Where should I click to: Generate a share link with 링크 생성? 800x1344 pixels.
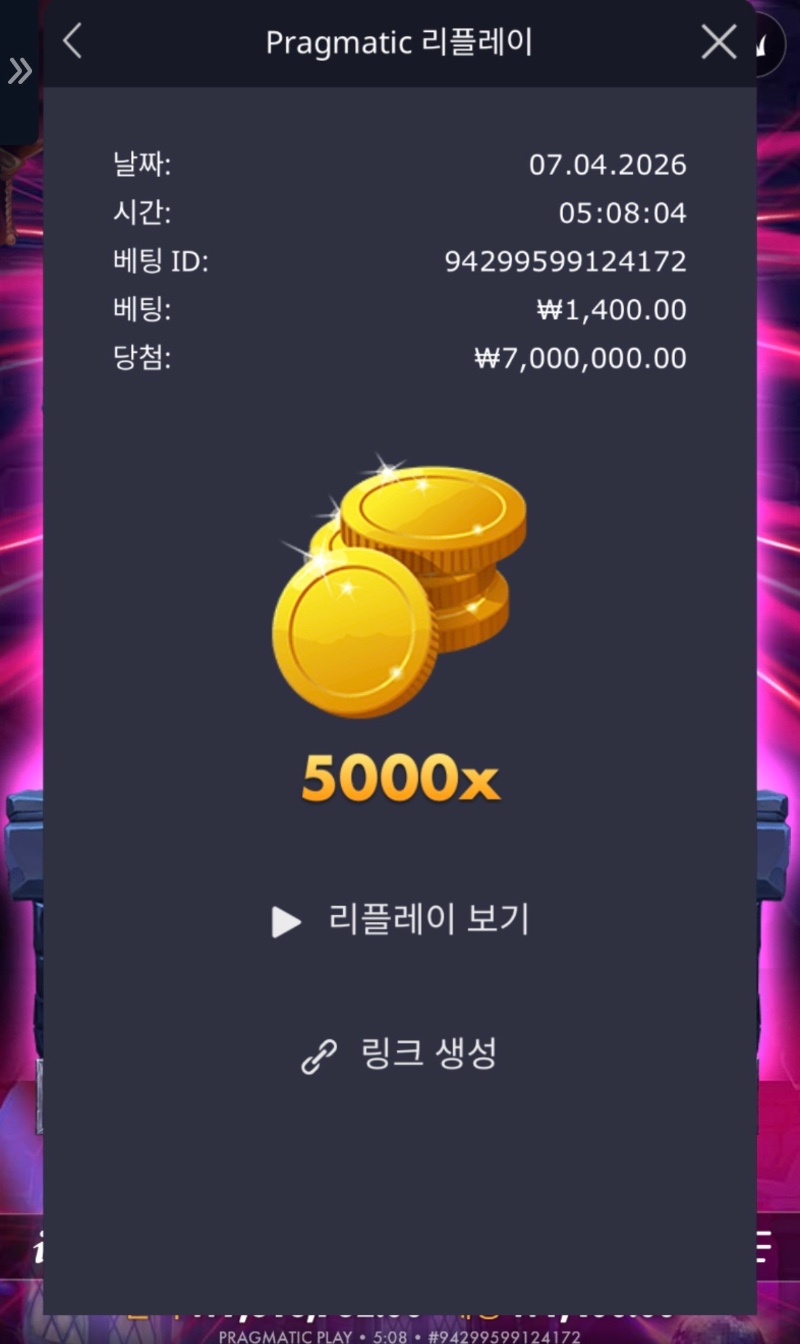(x=400, y=1055)
